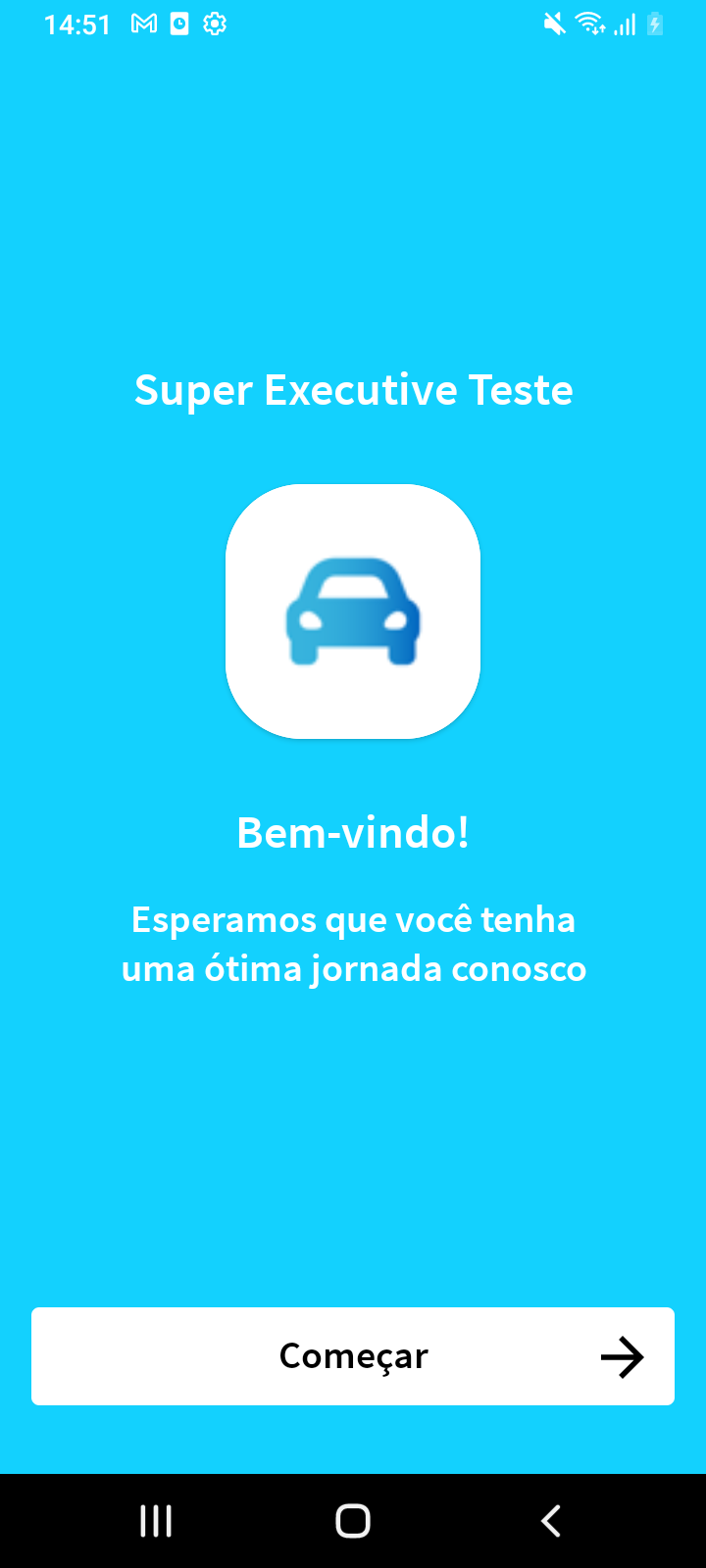Go back with the system back button
The image size is (706, 1568).
point(551,1521)
